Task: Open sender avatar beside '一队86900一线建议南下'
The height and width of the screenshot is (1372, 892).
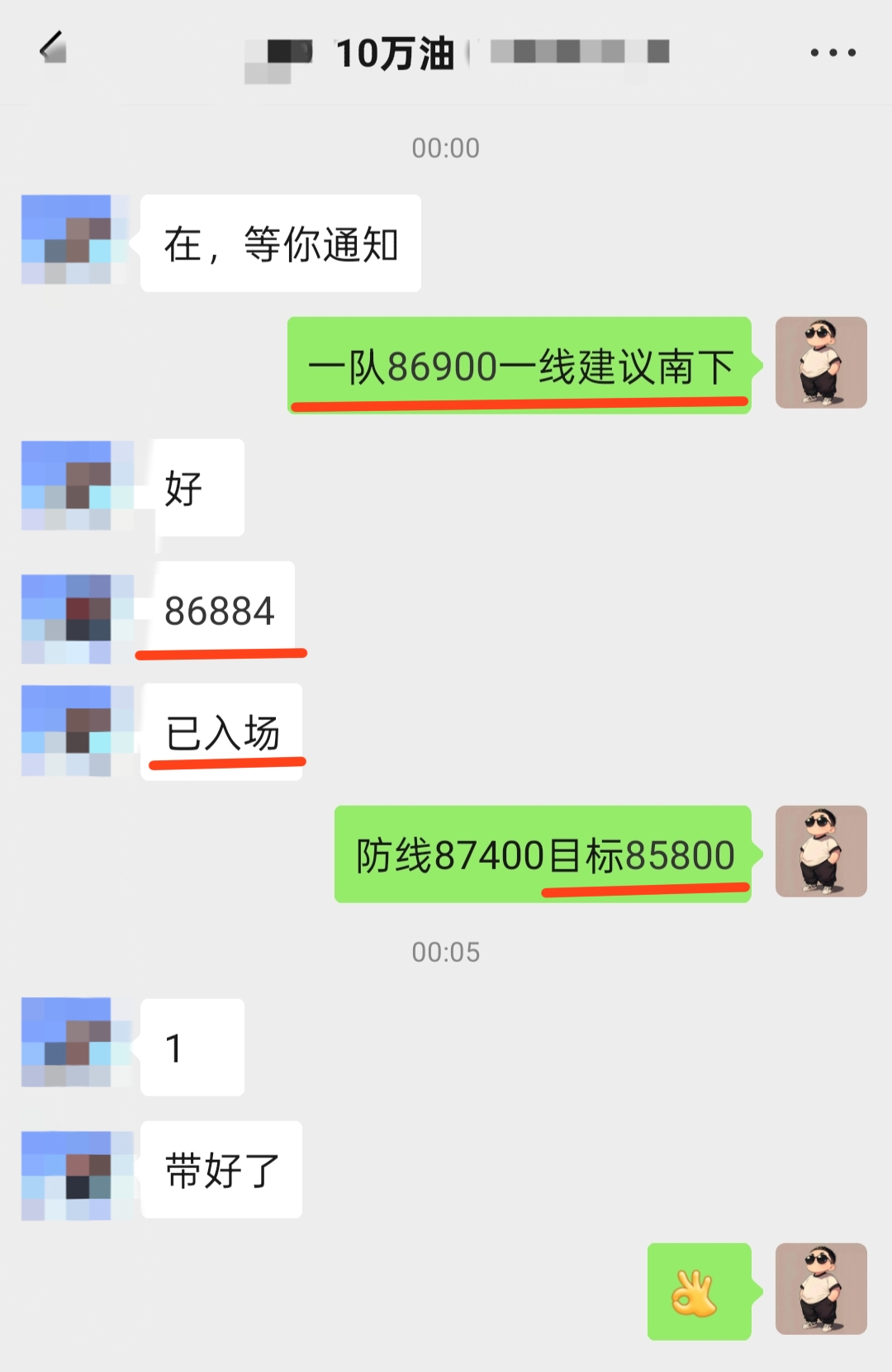Action: [820, 363]
